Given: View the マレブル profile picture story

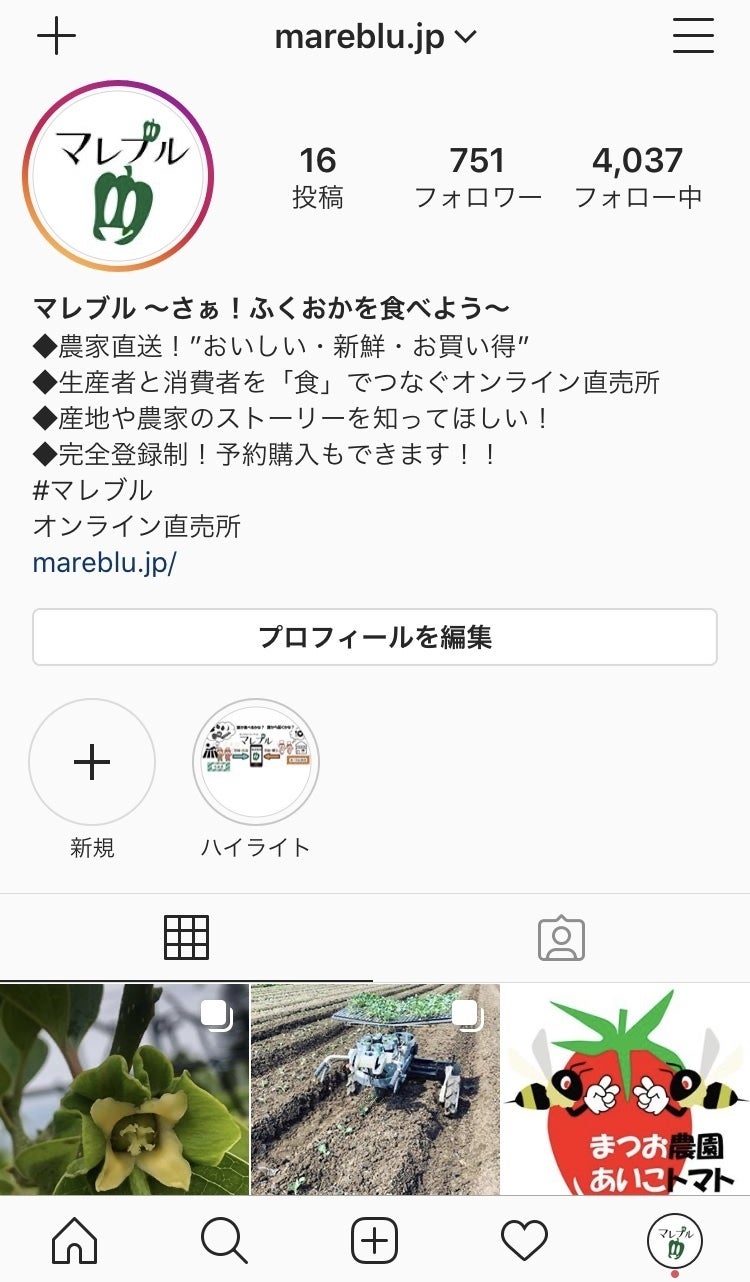Looking at the screenshot, I should tap(119, 176).
